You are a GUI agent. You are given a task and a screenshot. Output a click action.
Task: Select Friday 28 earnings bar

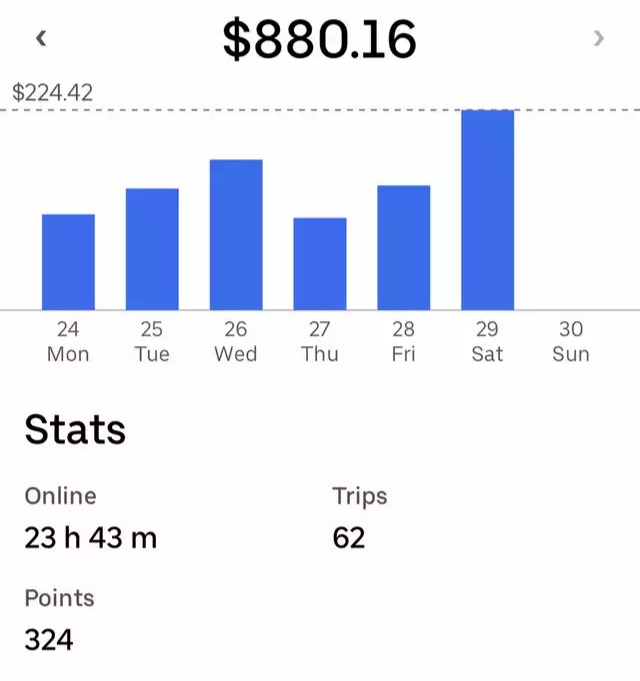(404, 248)
